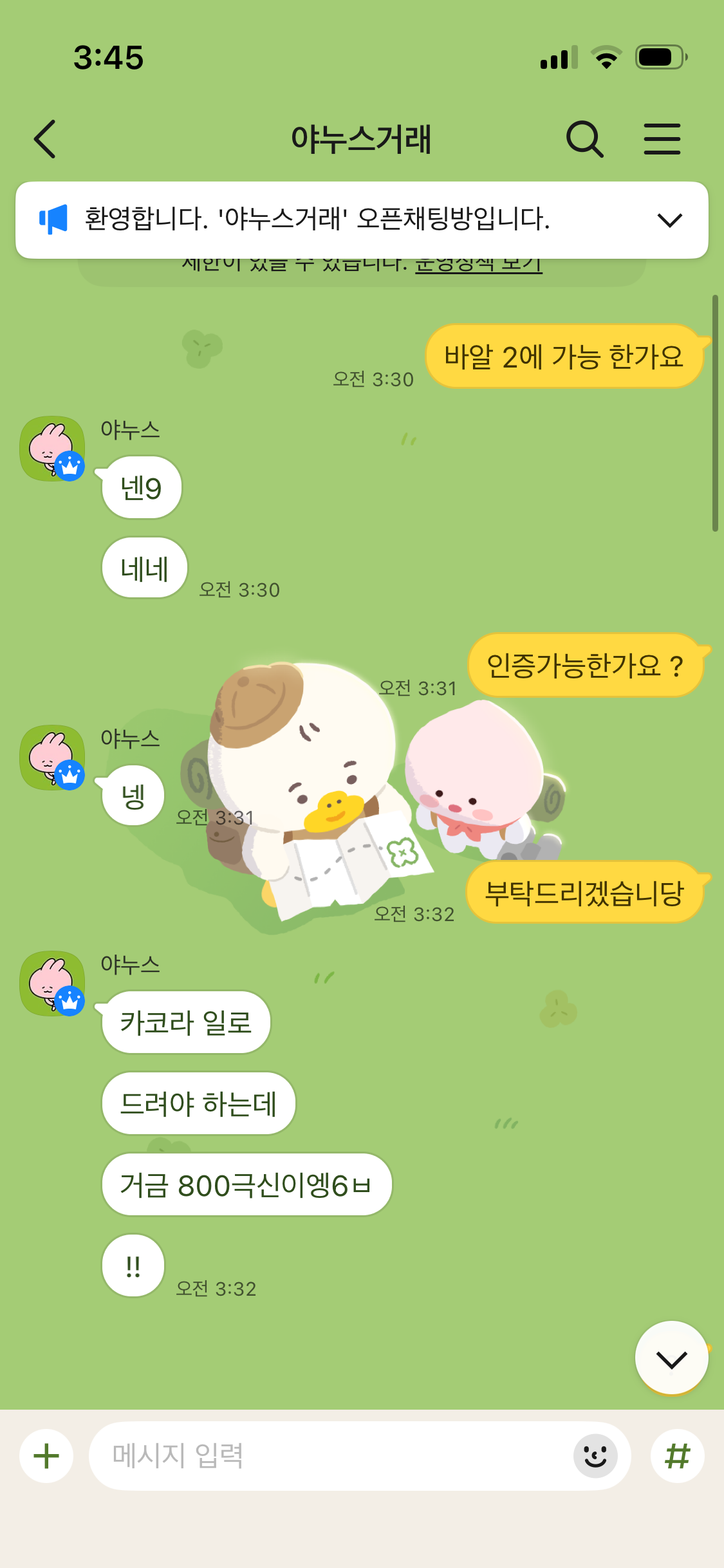Go back from the 야누스거래 chat
Screen dimensions: 724x1568
(45, 139)
